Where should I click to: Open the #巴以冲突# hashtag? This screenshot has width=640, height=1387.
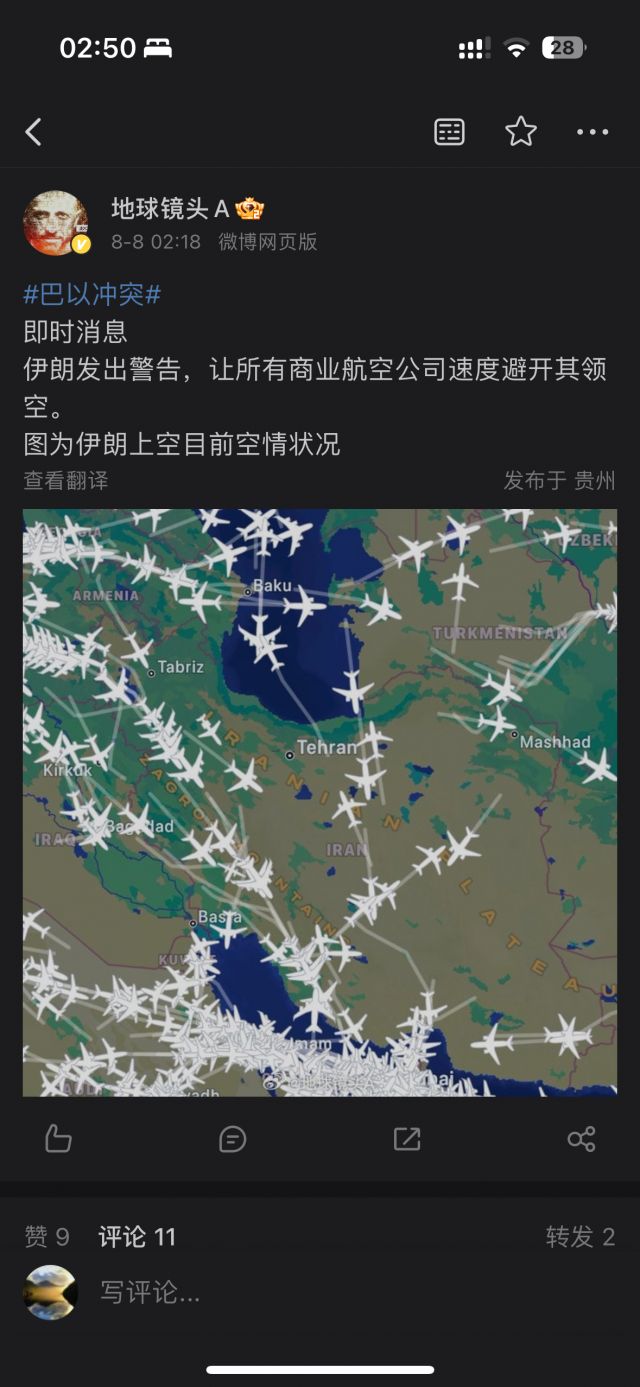point(92,294)
